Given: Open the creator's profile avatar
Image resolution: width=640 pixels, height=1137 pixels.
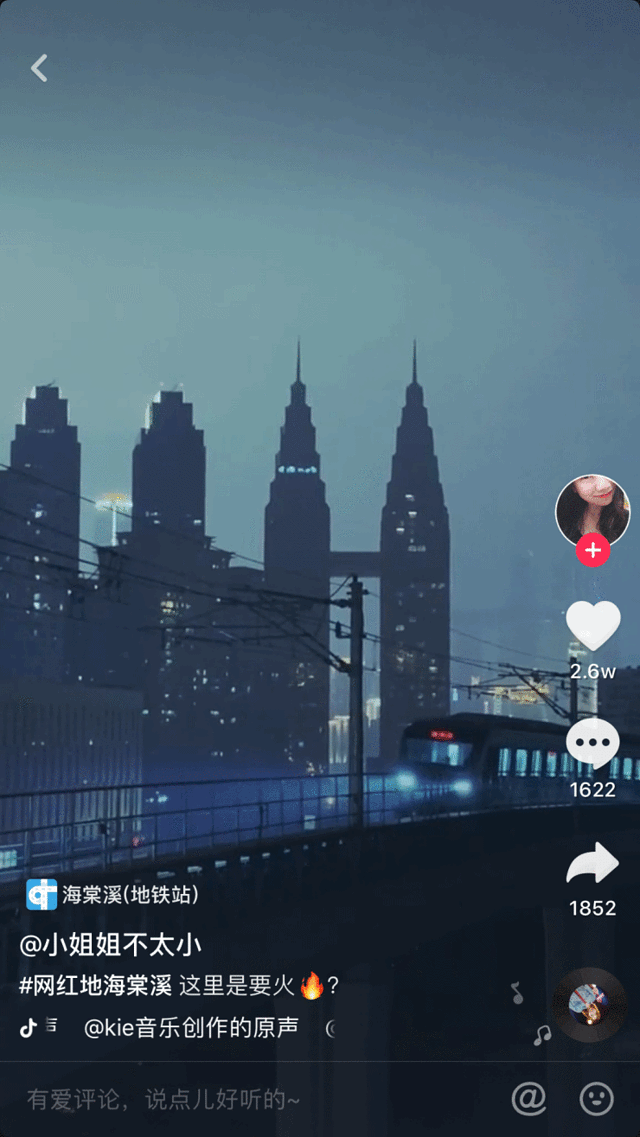Looking at the screenshot, I should (x=592, y=509).
